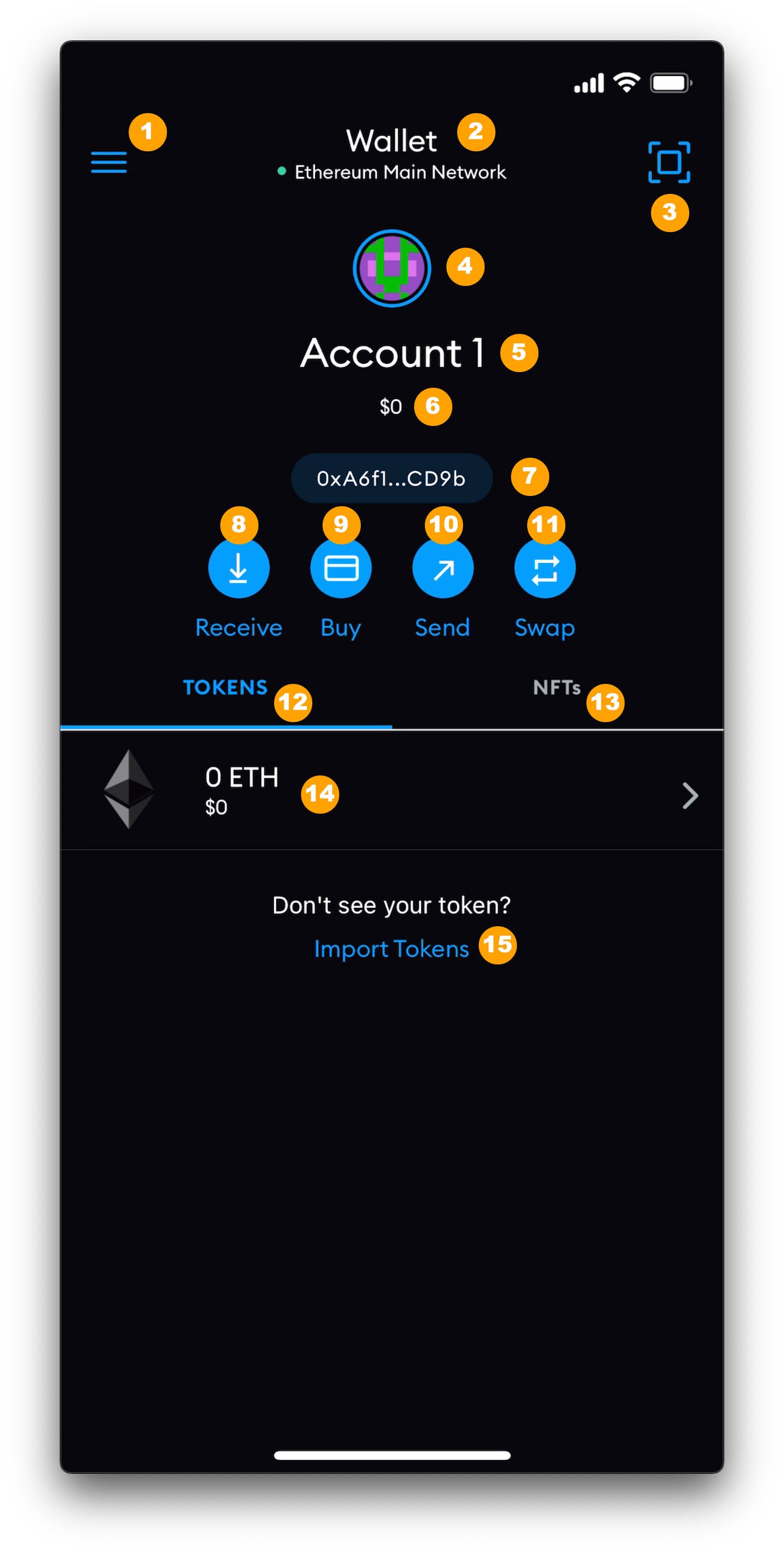The height and width of the screenshot is (1553, 784).
Task: Tap the account avatar icon
Action: click(391, 268)
